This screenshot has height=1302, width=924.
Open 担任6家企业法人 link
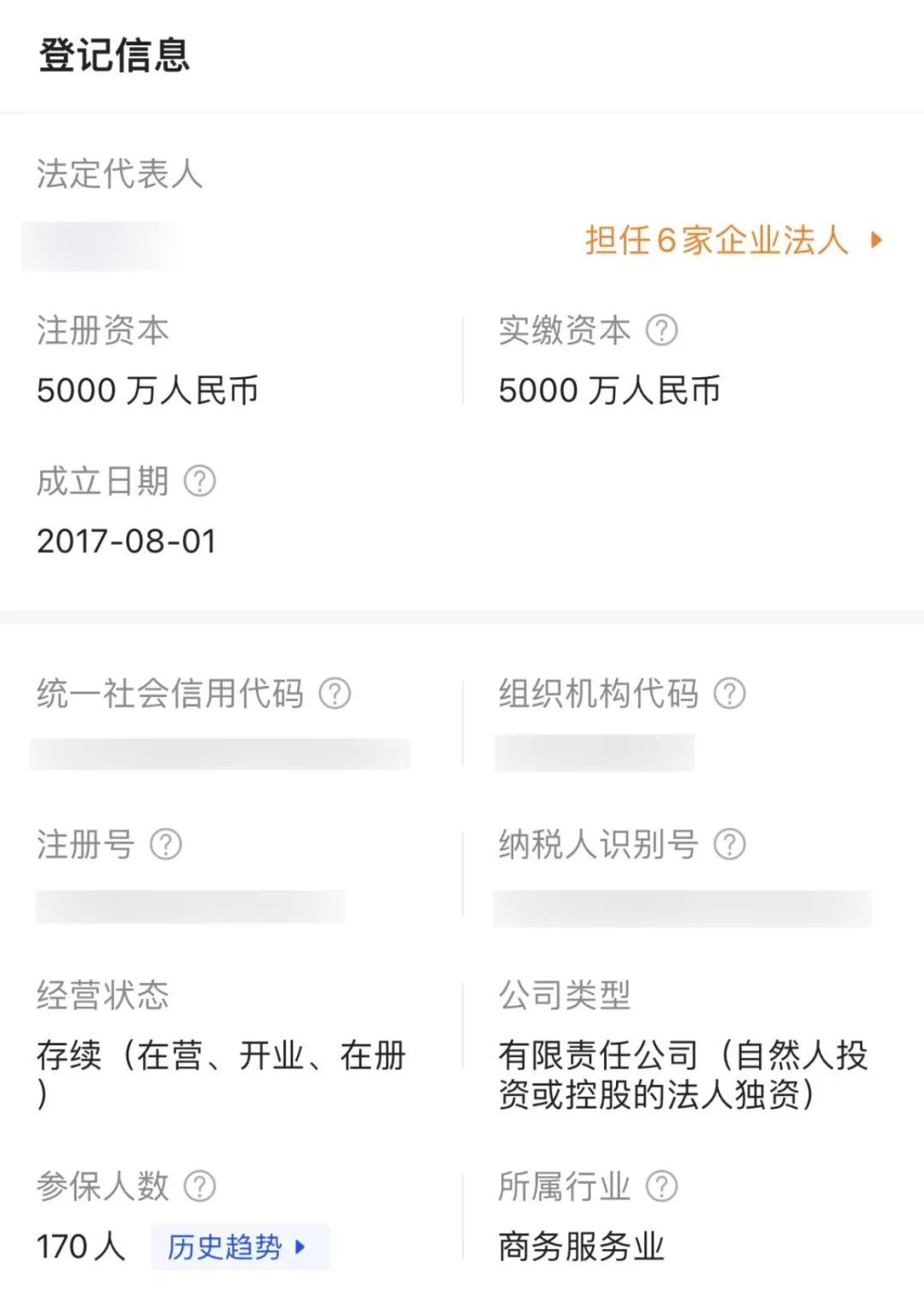coord(732,240)
